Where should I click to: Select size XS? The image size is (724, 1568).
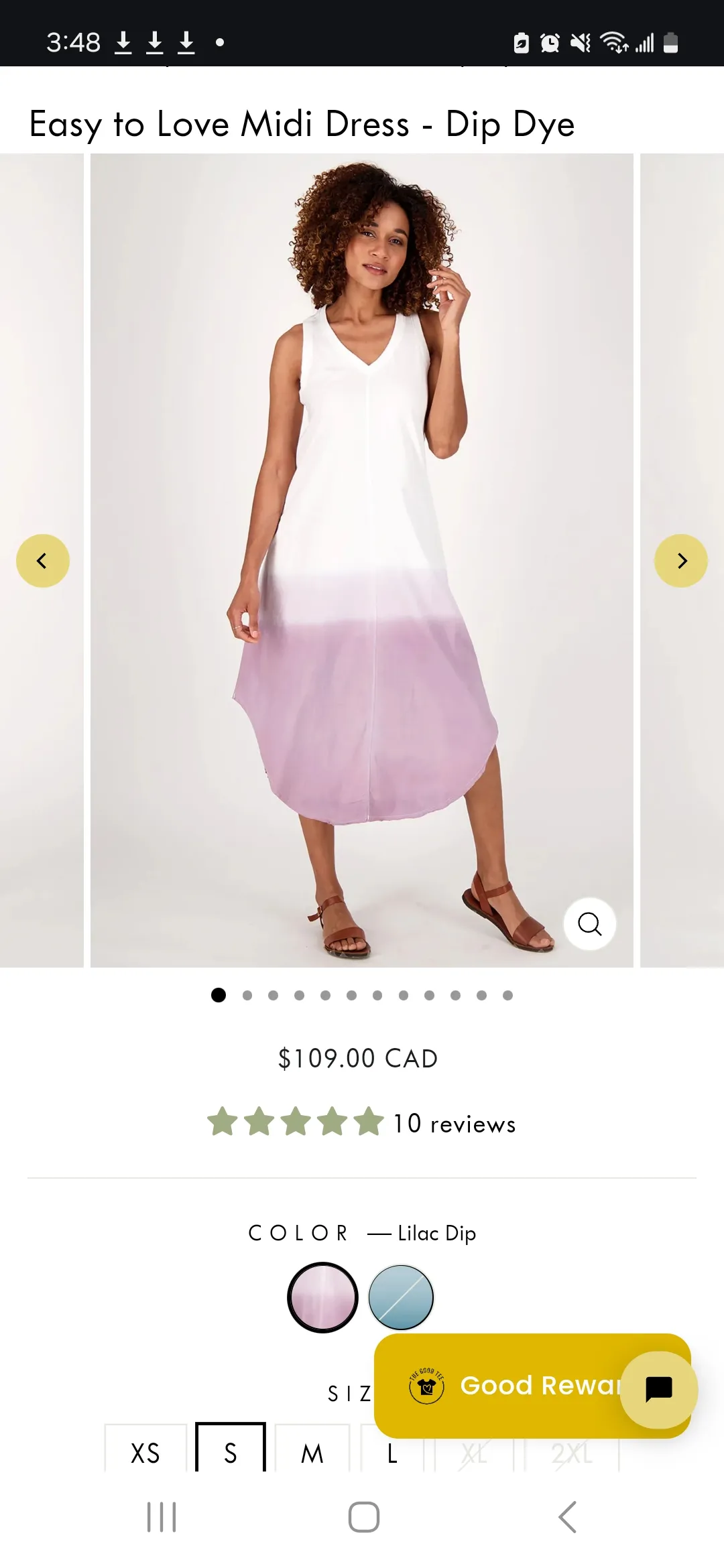[145, 1453]
